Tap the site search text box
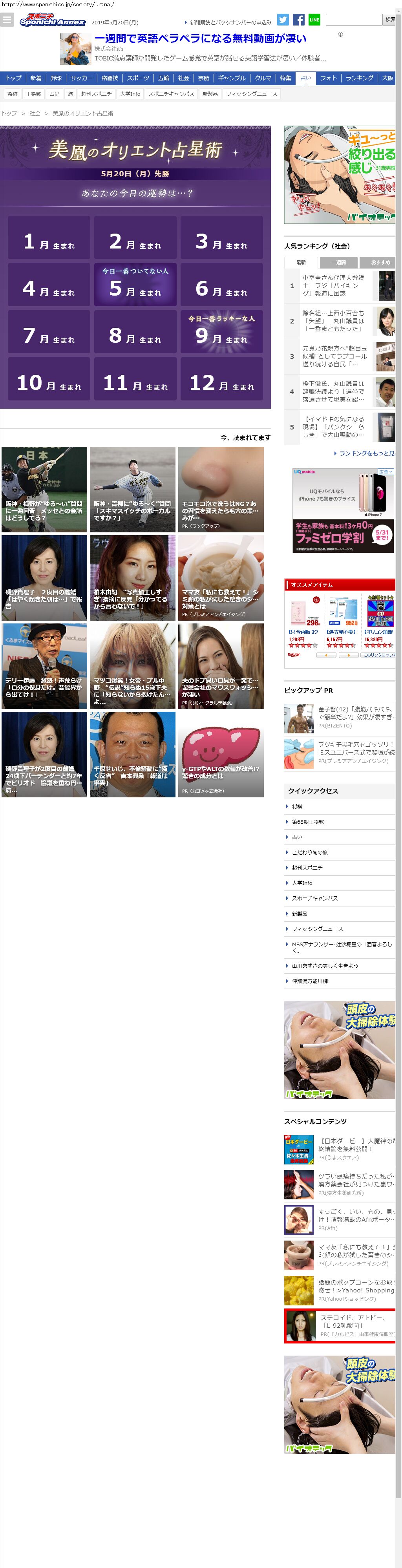The height and width of the screenshot is (1568, 402). coord(353,20)
